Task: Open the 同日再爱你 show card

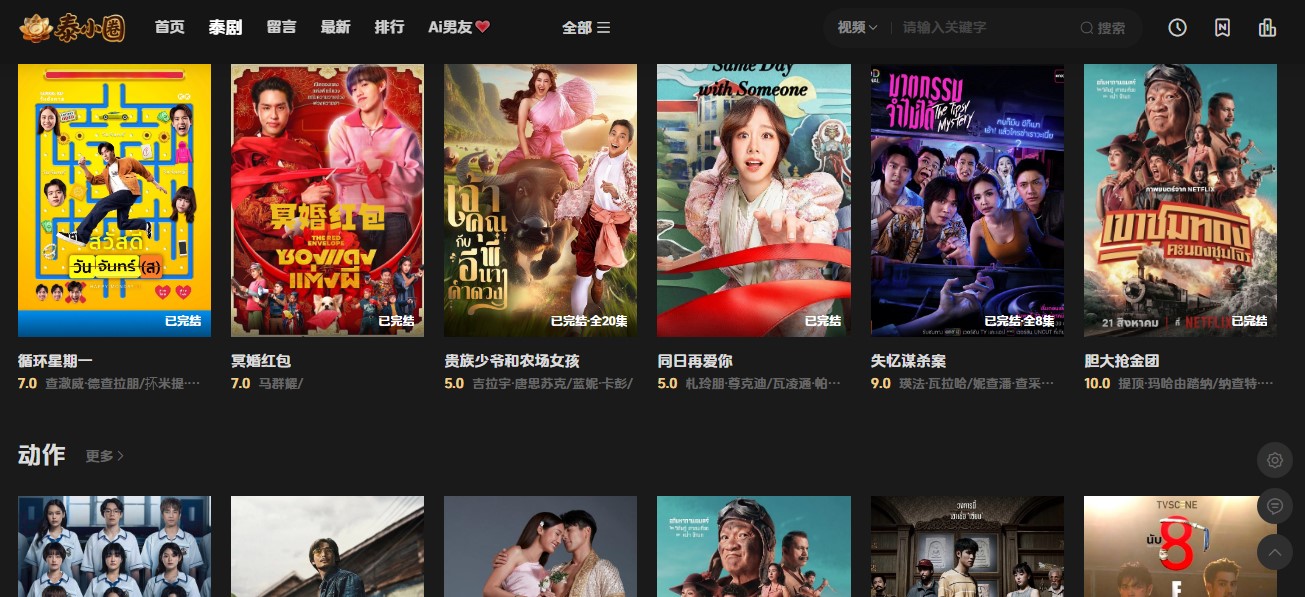Action: [x=753, y=200]
